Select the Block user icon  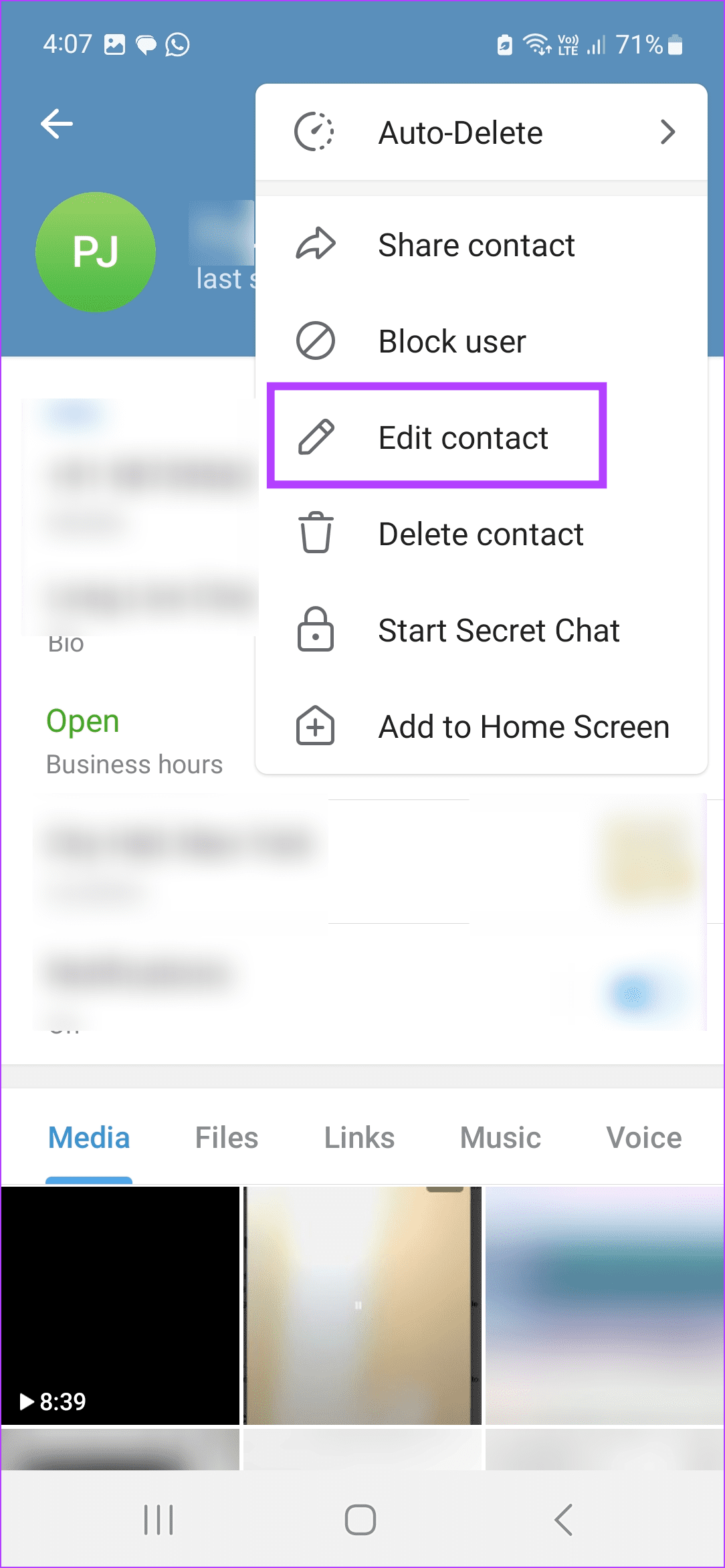point(316,340)
